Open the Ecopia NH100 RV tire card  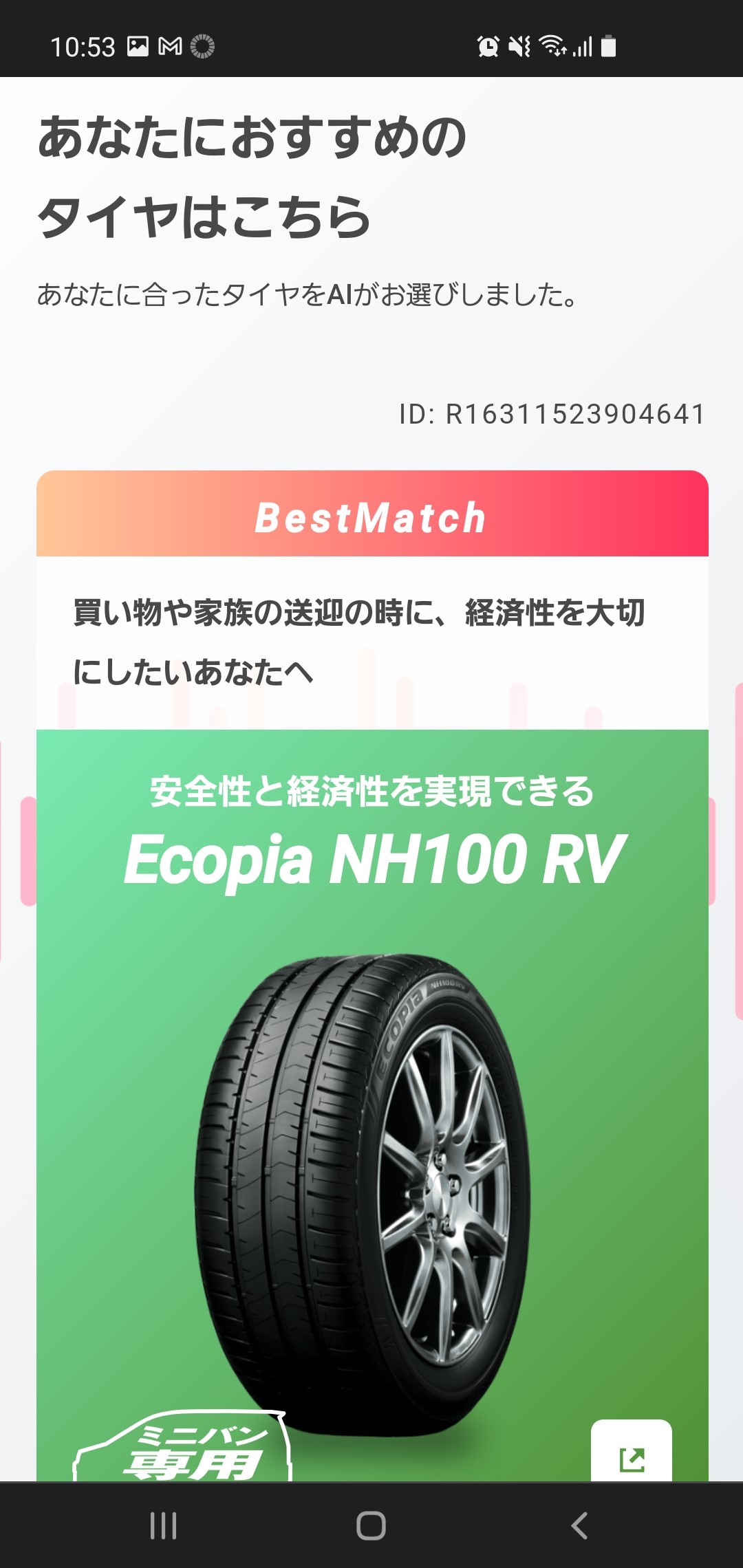click(371, 1100)
